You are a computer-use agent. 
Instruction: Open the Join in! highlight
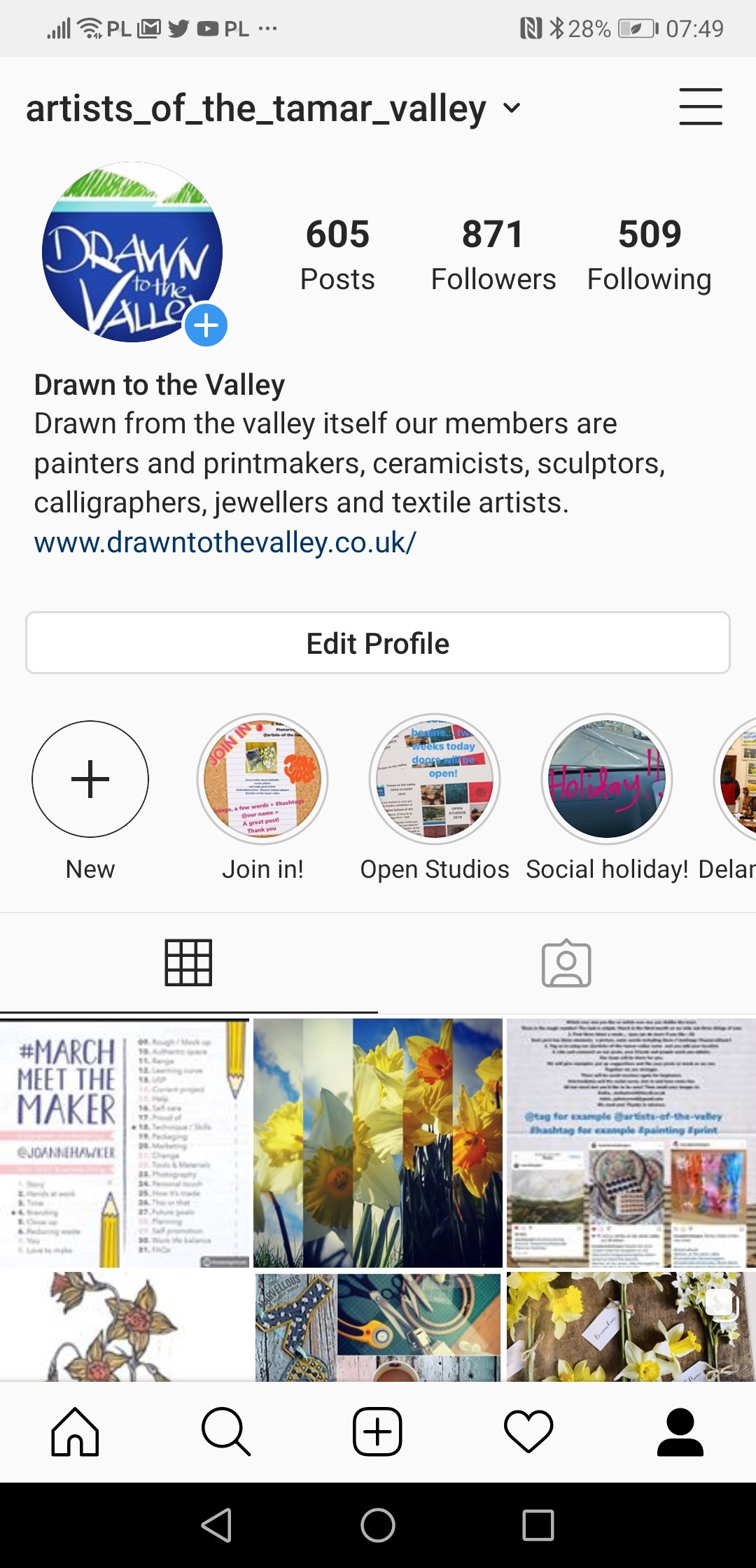[x=262, y=779]
